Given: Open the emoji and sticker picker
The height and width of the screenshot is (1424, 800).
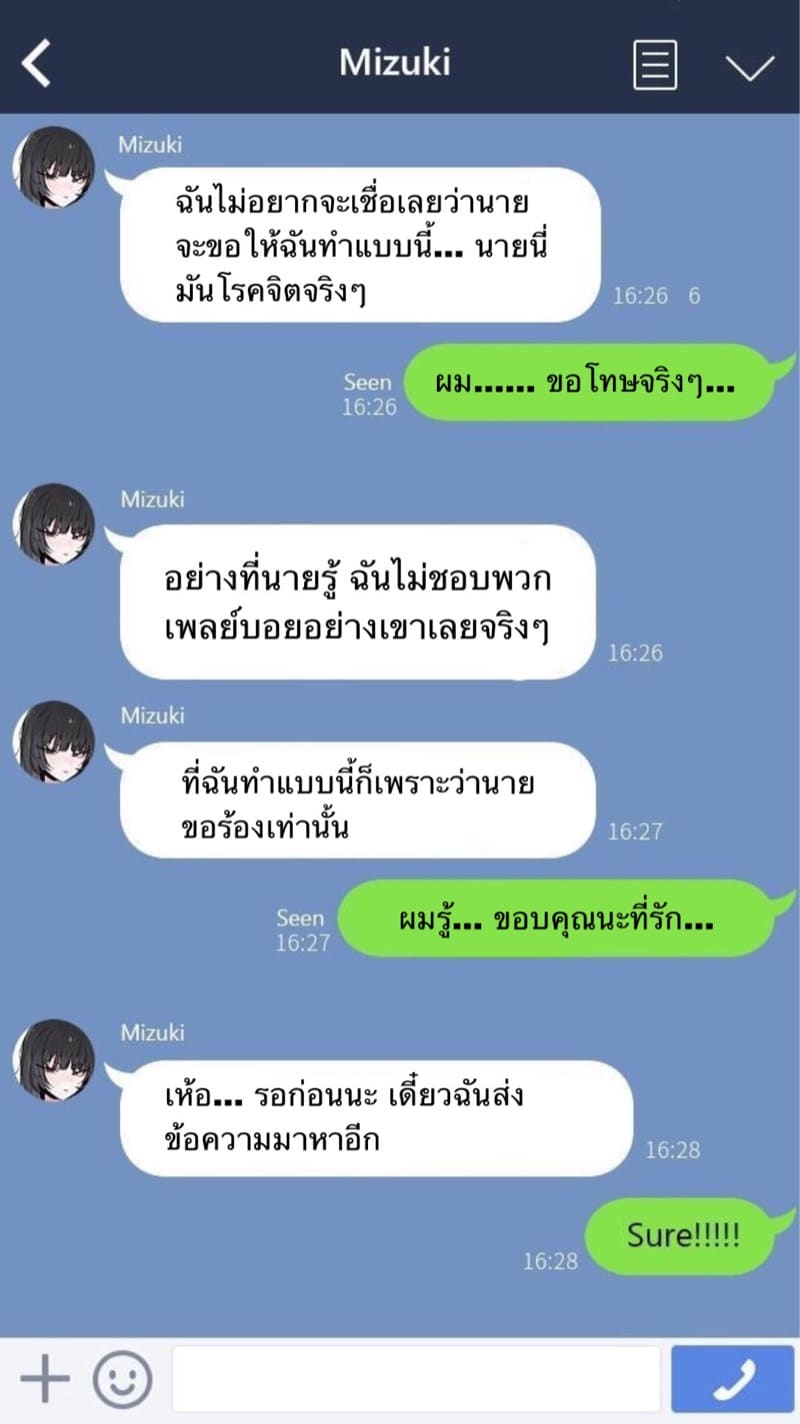Looking at the screenshot, I should [122, 1380].
